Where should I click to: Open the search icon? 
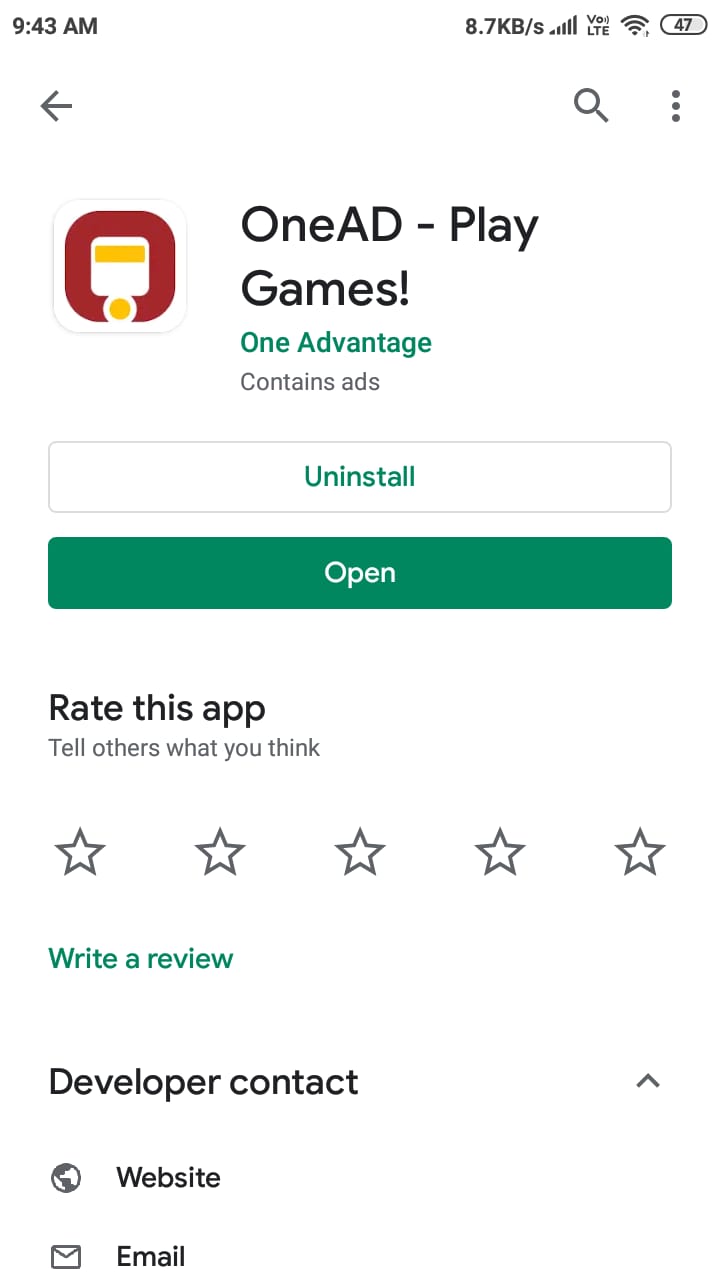(591, 105)
